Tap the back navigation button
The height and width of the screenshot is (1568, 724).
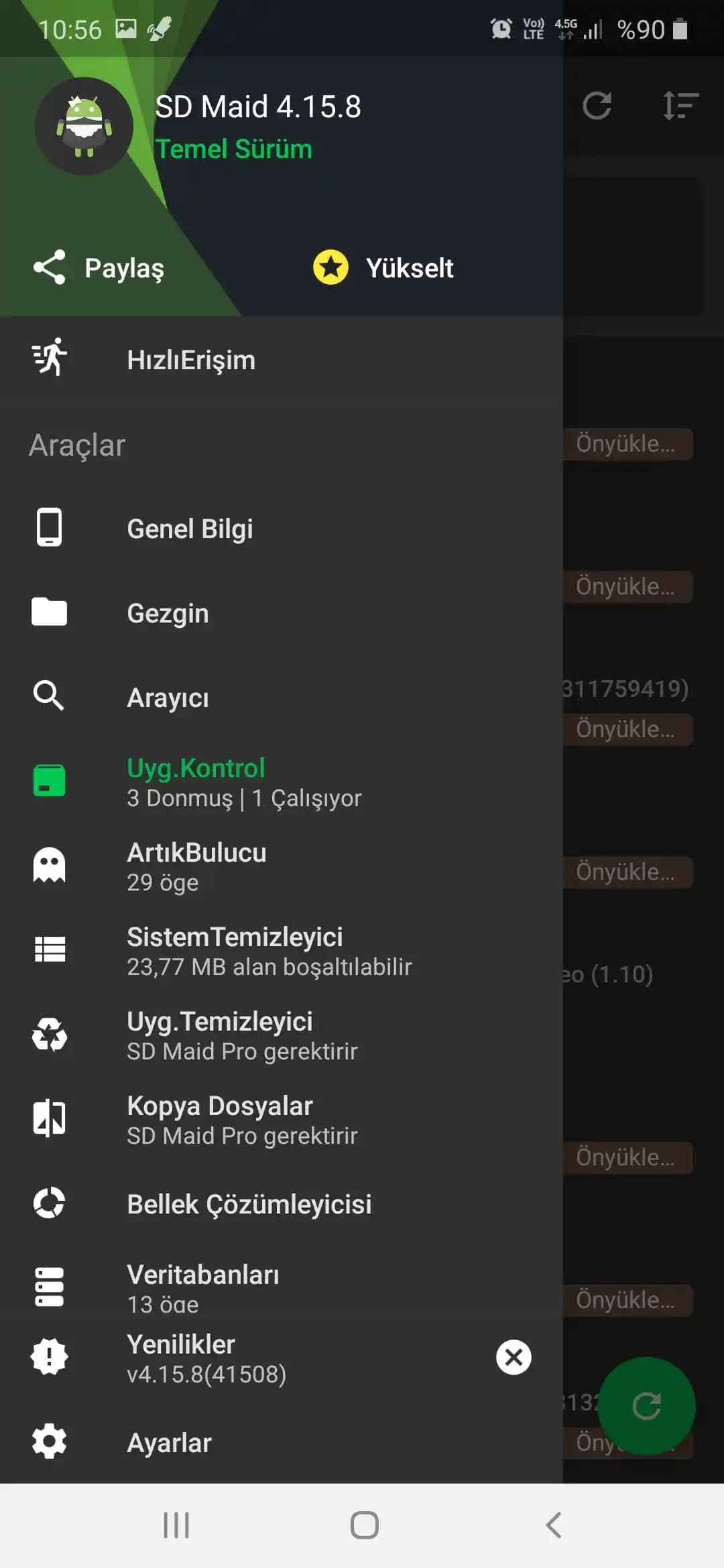[552, 1525]
